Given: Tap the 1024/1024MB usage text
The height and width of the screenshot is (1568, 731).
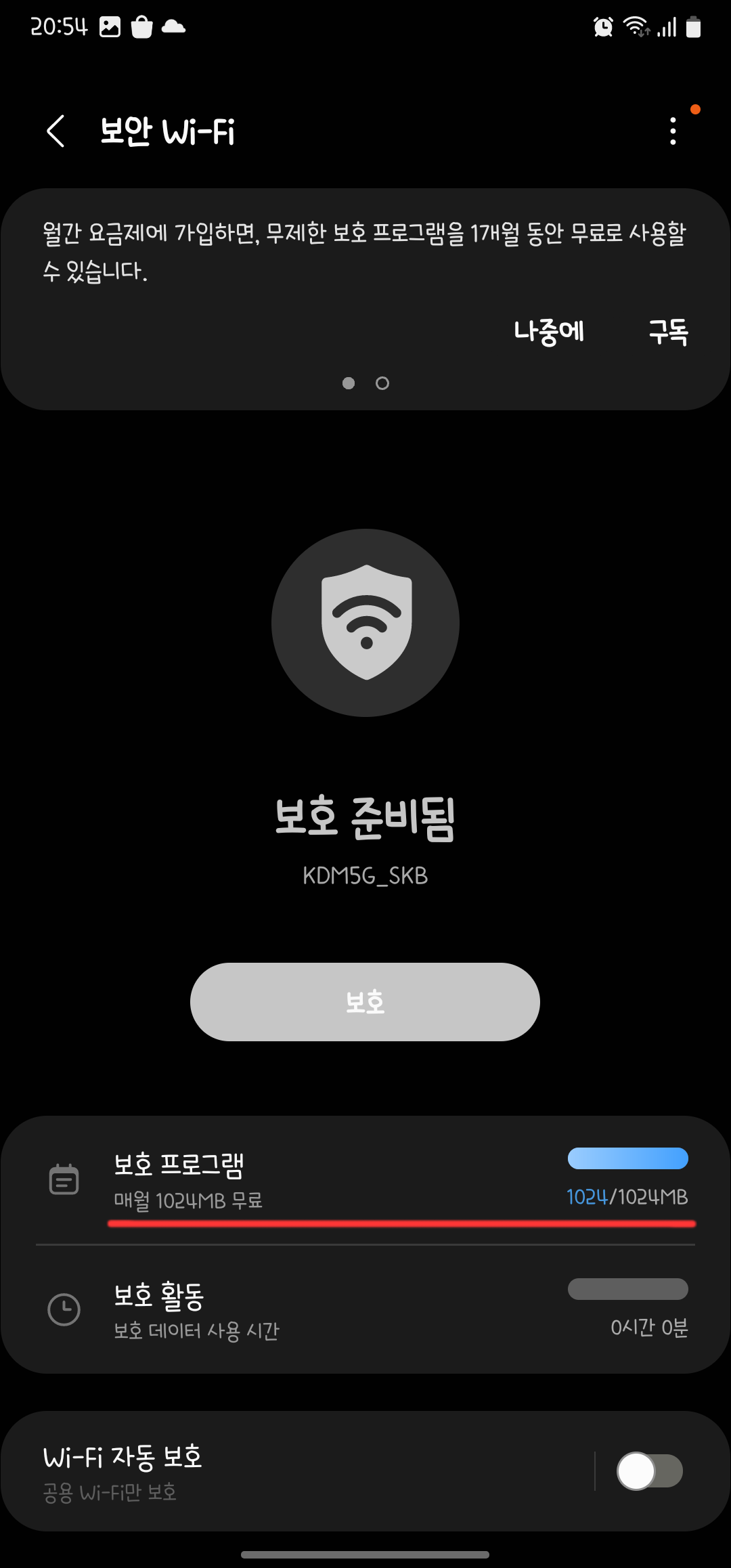Looking at the screenshot, I should (x=627, y=1197).
